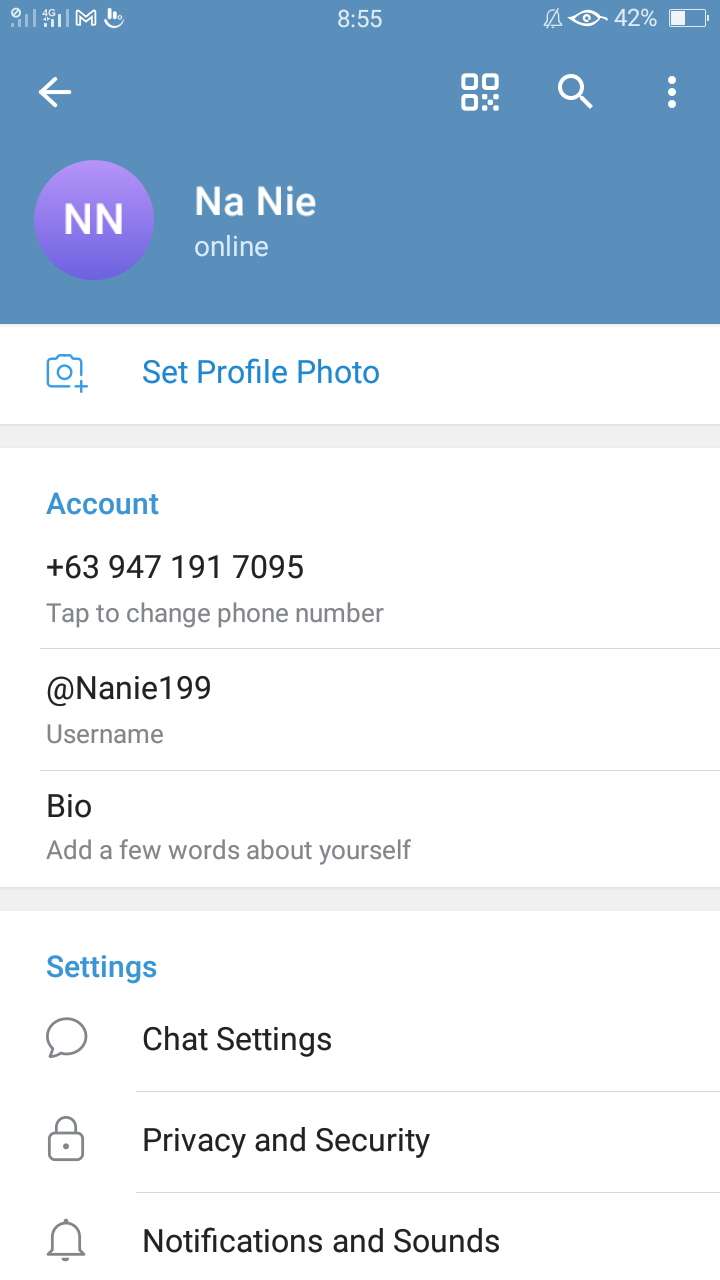Screen dimensions: 720x1280
Task: Edit the username @Nanie199
Action: pos(360,710)
